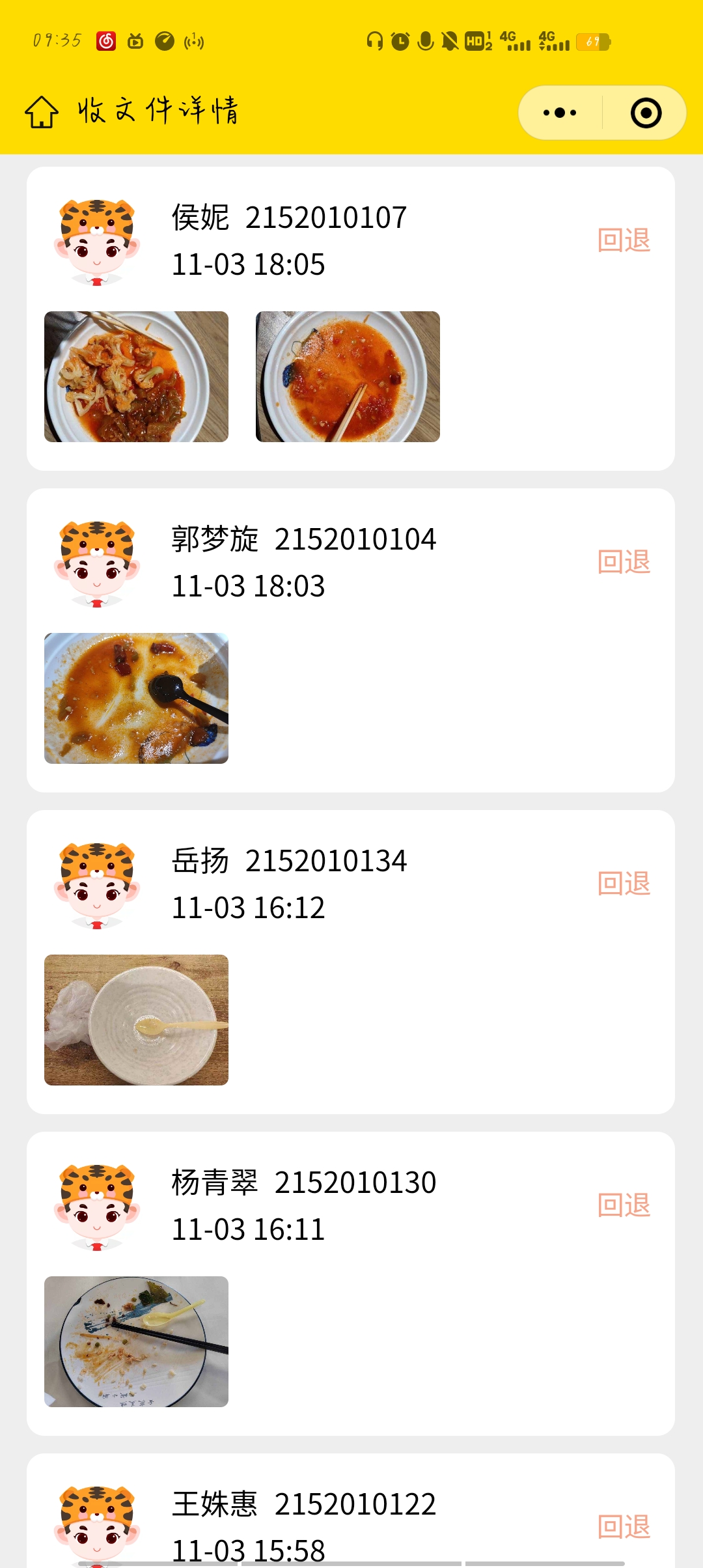This screenshot has height=1568, width=703.
Task: Reject 岳扬's submission with 回退
Action: click(x=624, y=884)
